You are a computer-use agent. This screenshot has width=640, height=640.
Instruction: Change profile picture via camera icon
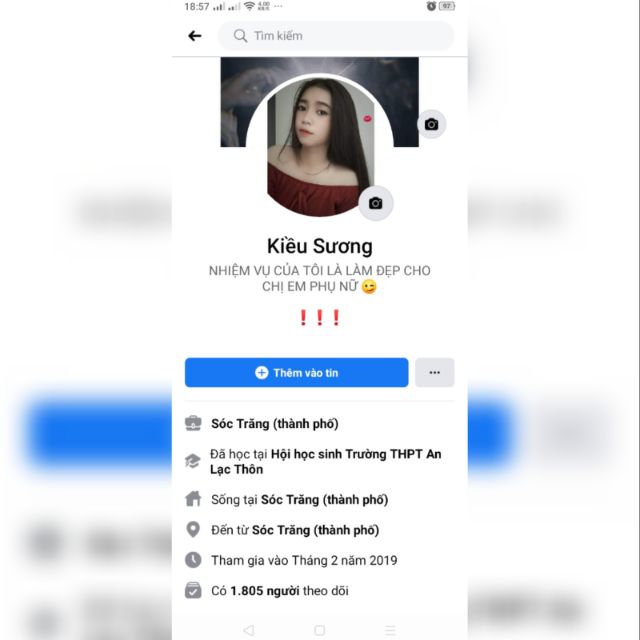pyautogui.click(x=375, y=203)
